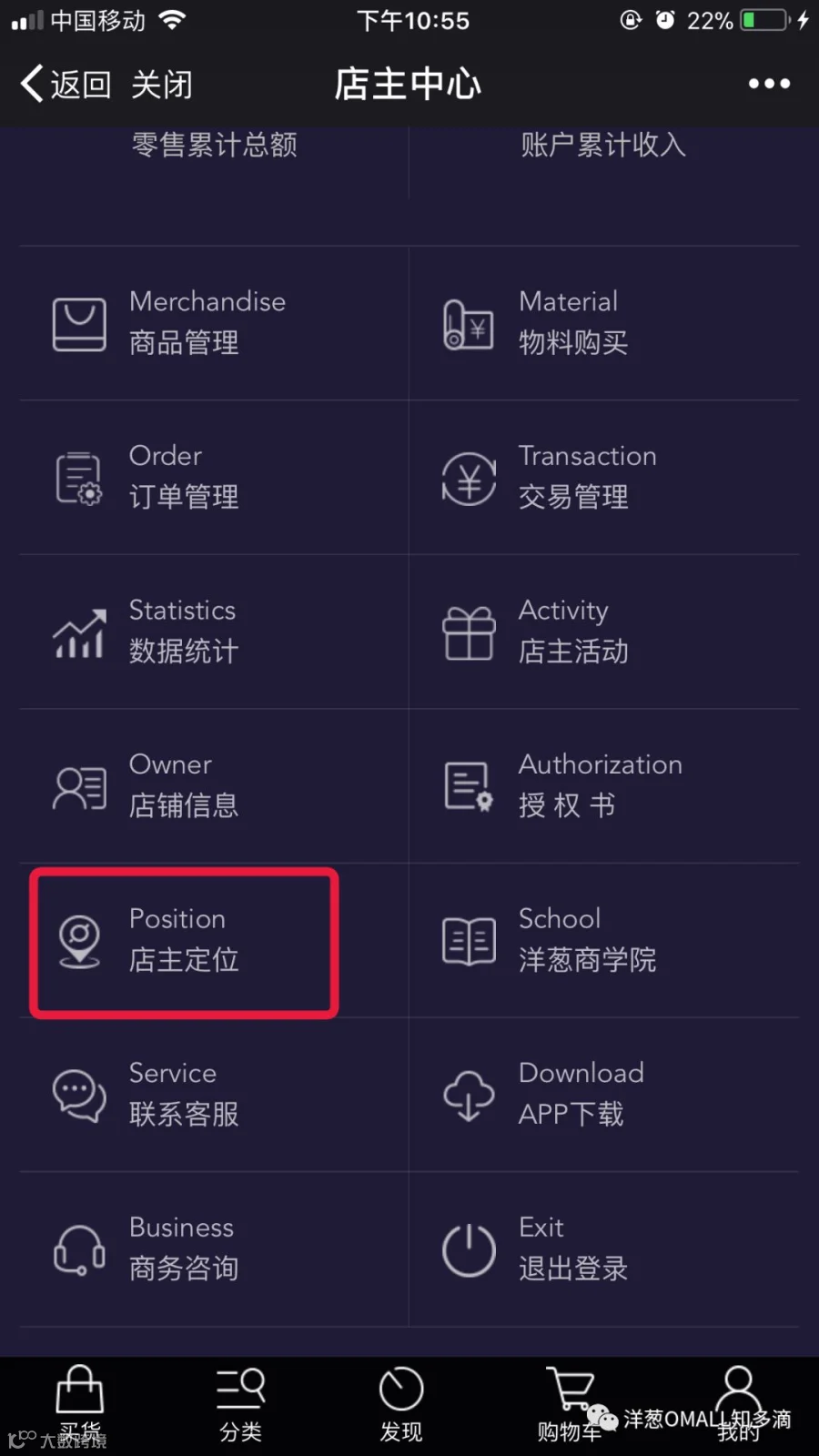The image size is (819, 1456).
Task: Select Position 店主定位
Action: coord(185,942)
